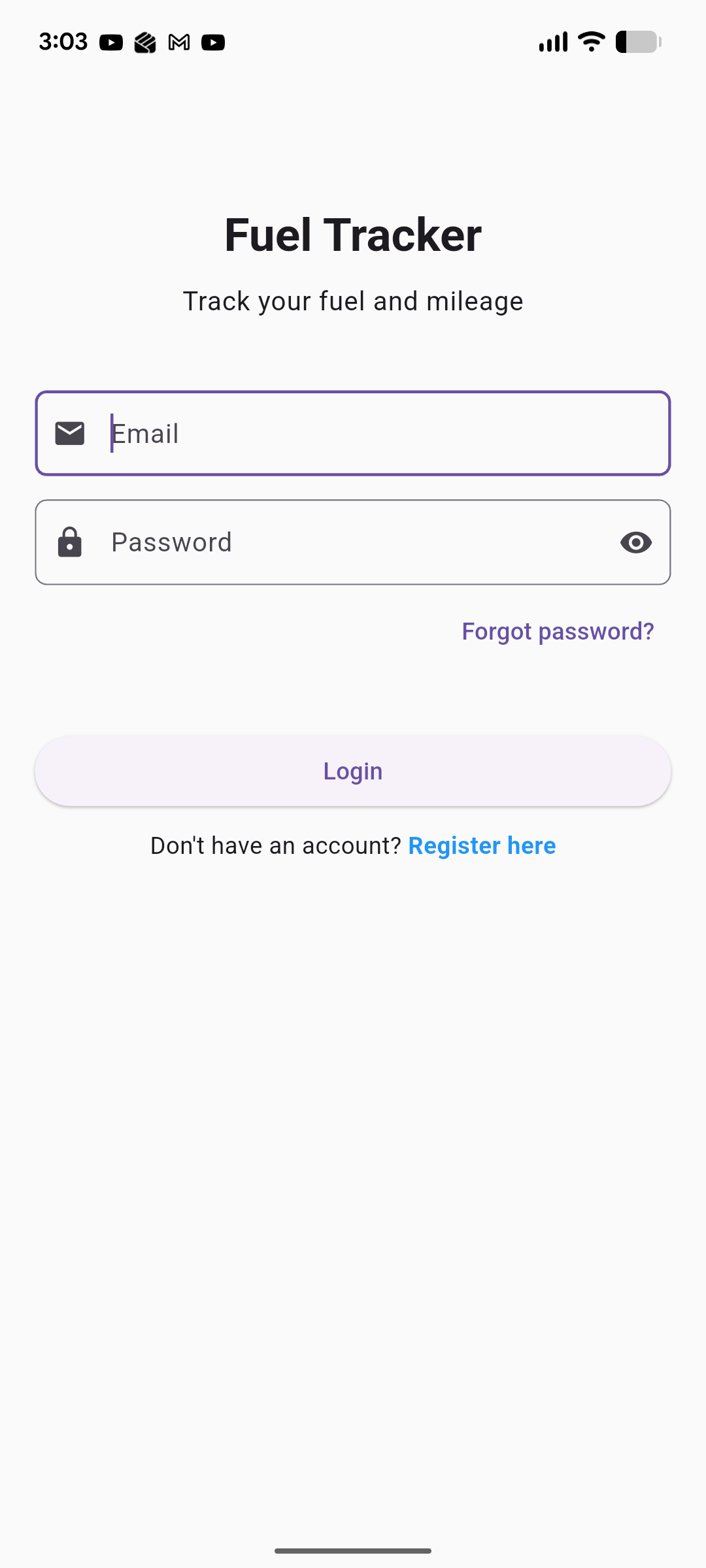
Task: Click the padlock icon in Password field
Action: pyautogui.click(x=70, y=542)
